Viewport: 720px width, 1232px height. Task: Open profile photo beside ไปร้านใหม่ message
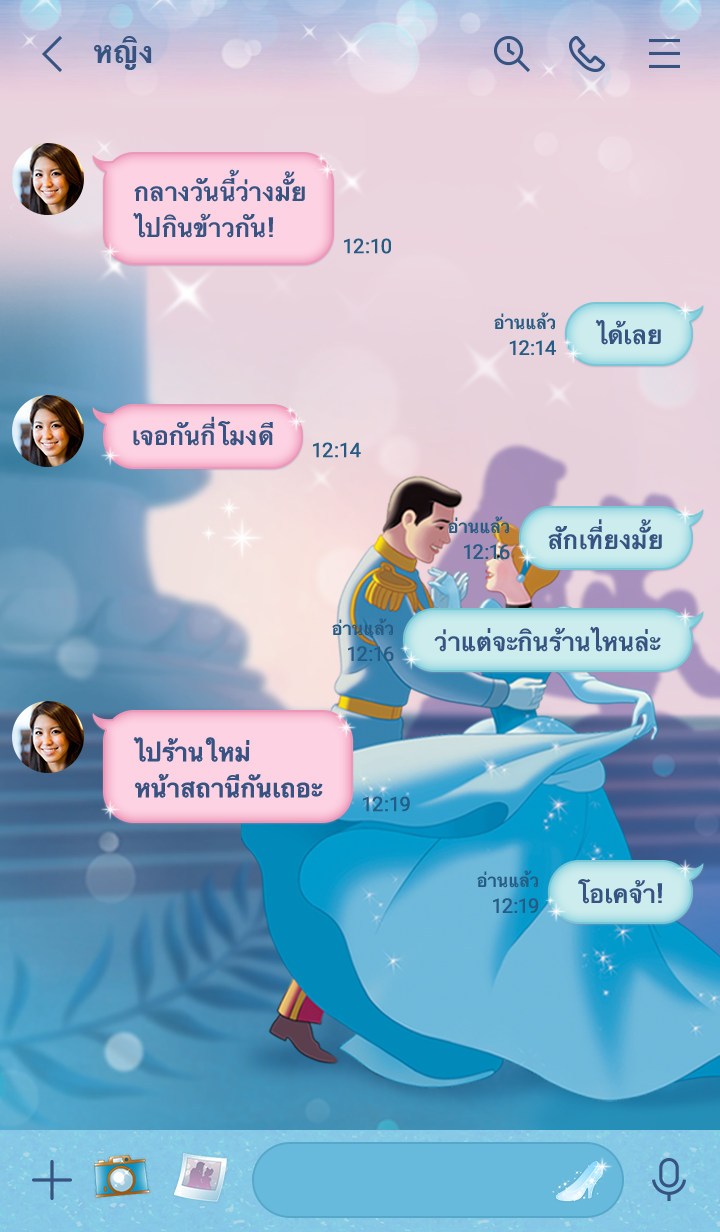tap(48, 737)
